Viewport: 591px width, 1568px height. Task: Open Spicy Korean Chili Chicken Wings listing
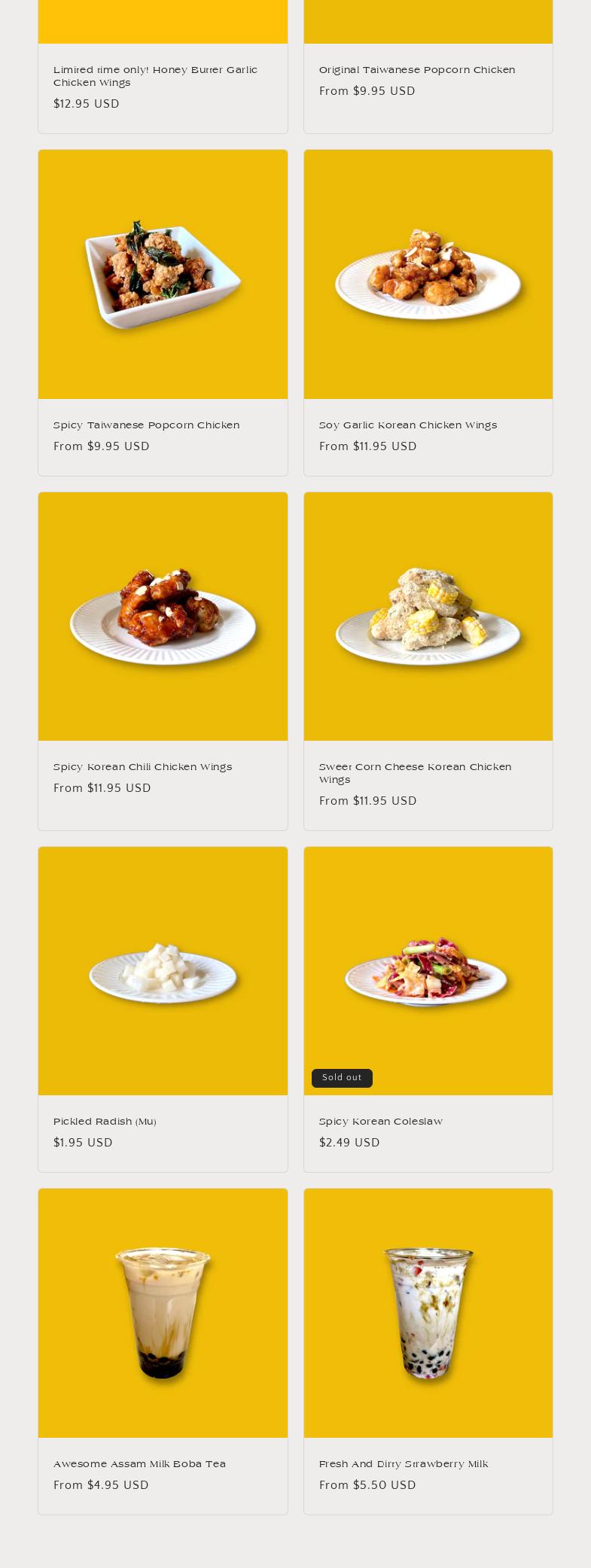point(142,767)
